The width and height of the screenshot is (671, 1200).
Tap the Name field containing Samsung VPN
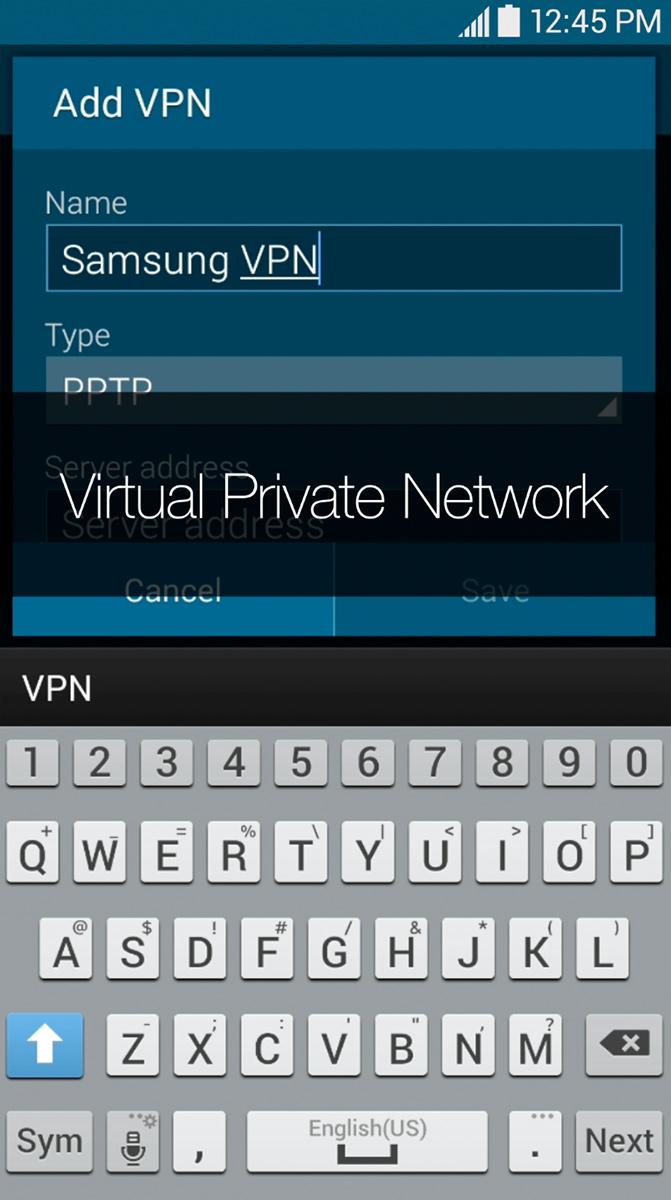click(333, 259)
